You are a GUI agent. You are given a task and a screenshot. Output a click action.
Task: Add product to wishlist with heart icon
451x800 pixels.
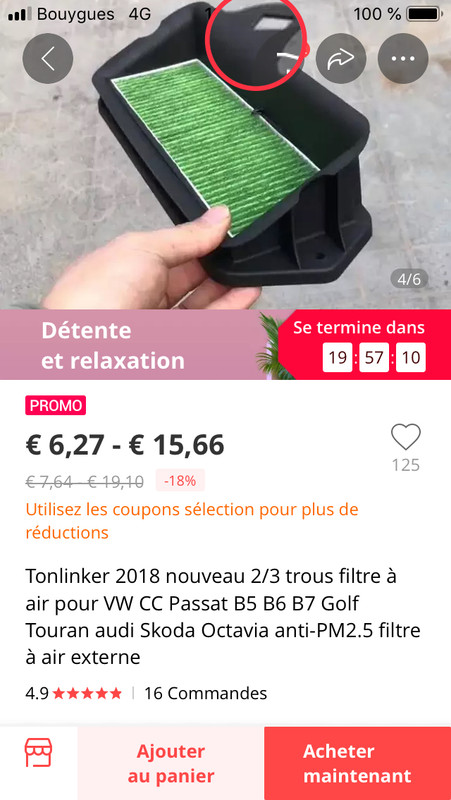[406, 437]
